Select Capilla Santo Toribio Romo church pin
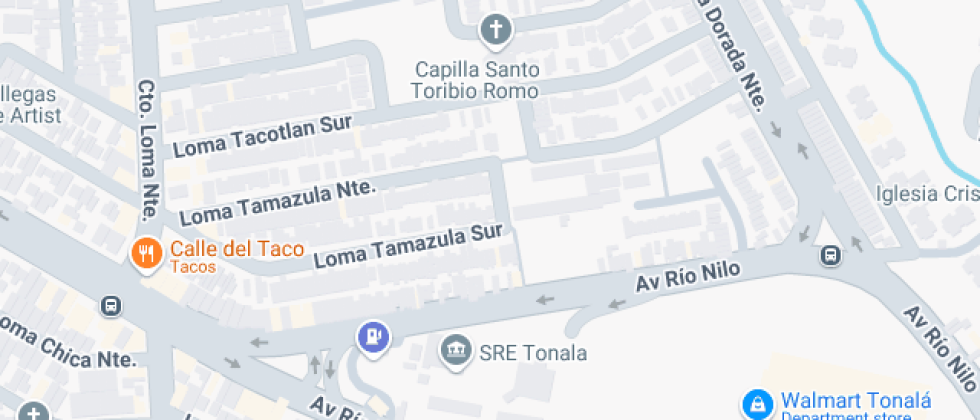Image resolution: width=980 pixels, height=420 pixels. pos(494,30)
